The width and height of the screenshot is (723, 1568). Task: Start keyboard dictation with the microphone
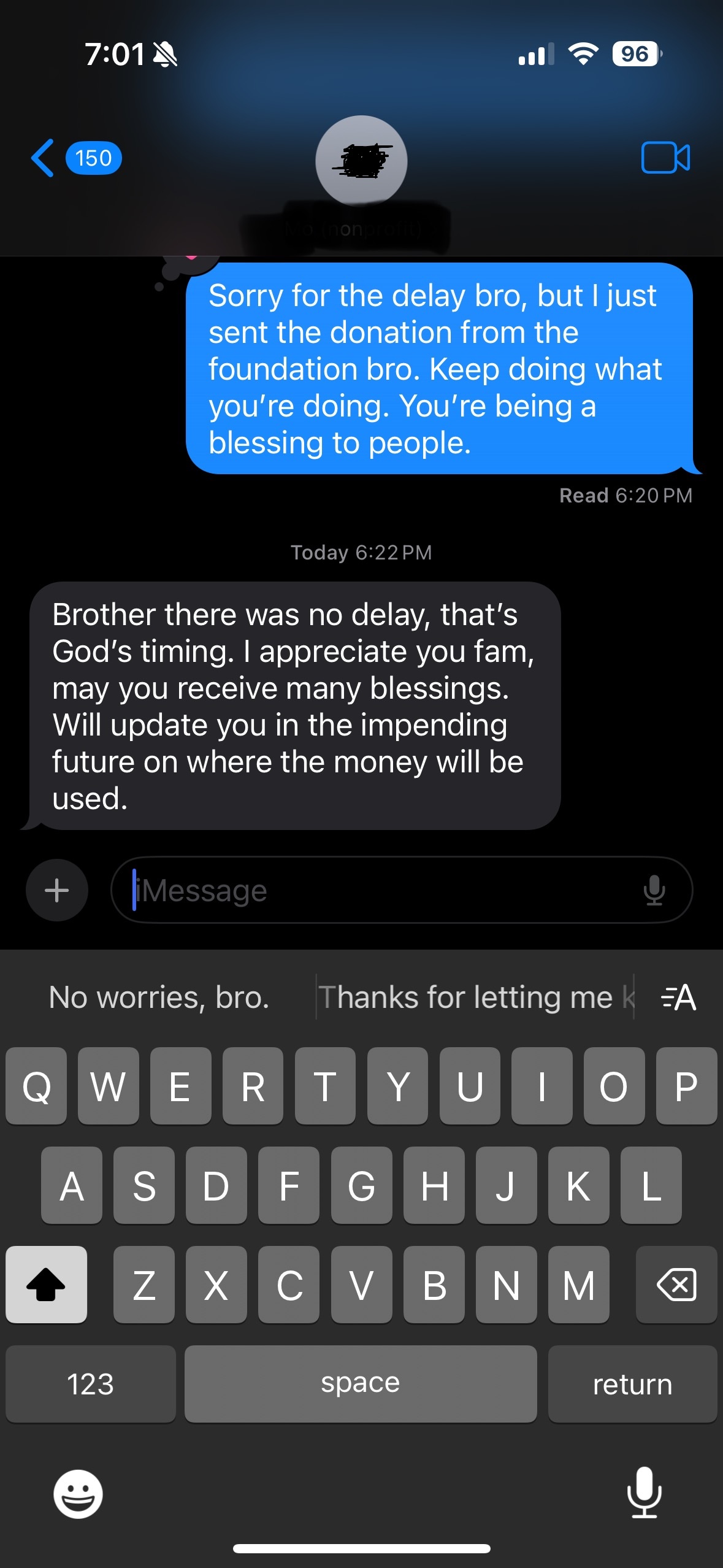[644, 1493]
